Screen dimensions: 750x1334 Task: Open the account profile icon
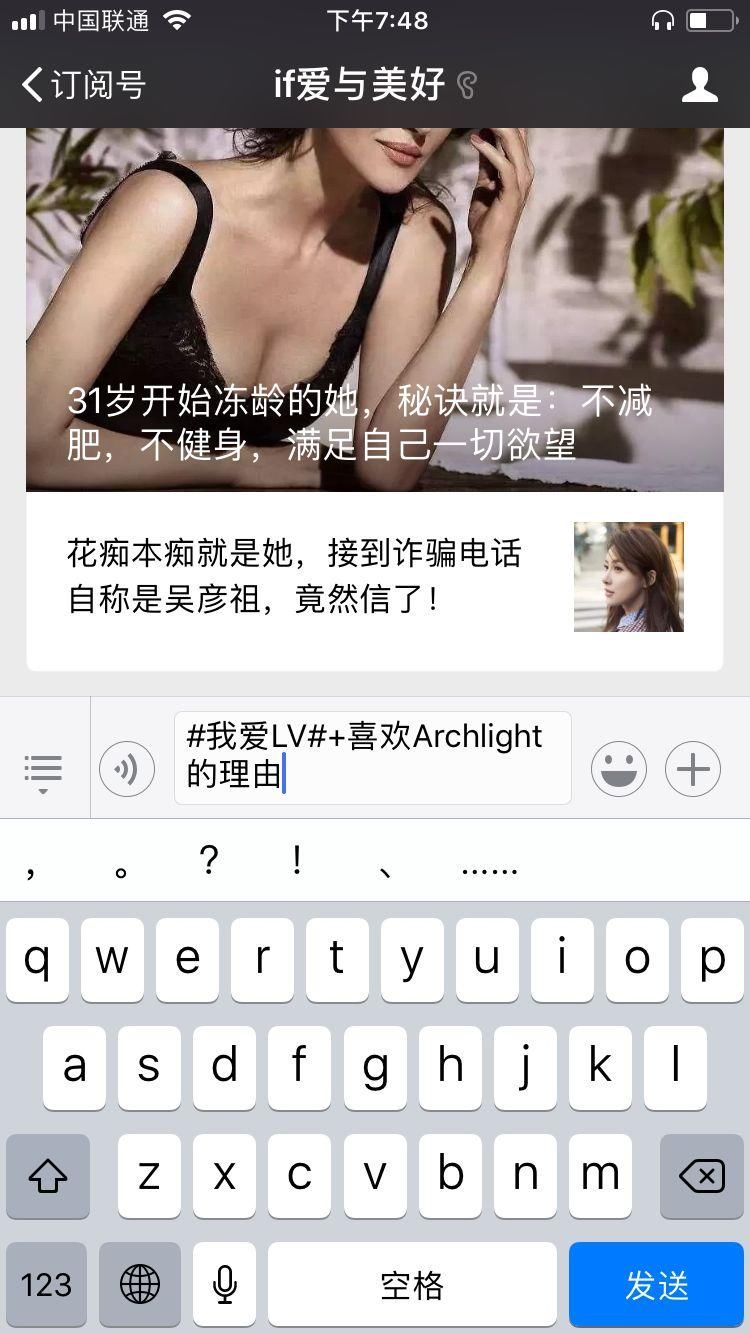[699, 85]
